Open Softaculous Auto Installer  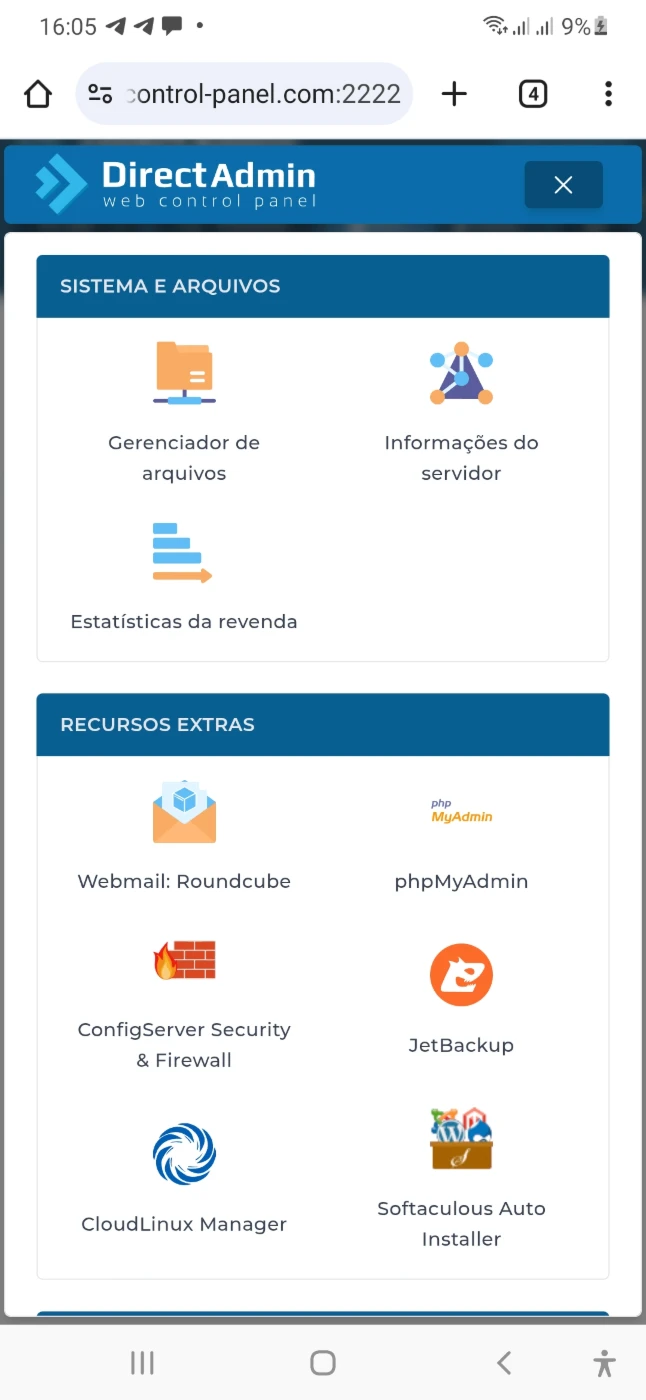[x=461, y=1178]
